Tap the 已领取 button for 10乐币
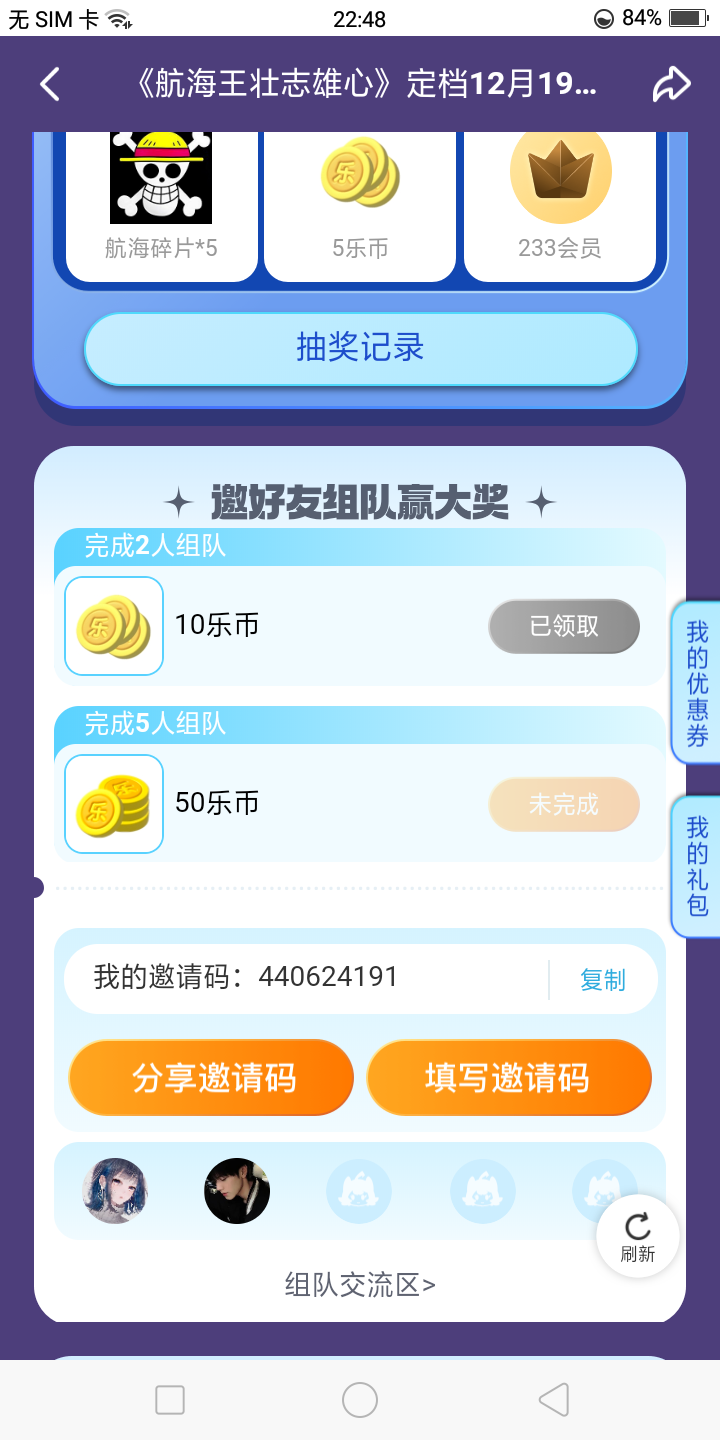The image size is (720, 1440). (564, 626)
